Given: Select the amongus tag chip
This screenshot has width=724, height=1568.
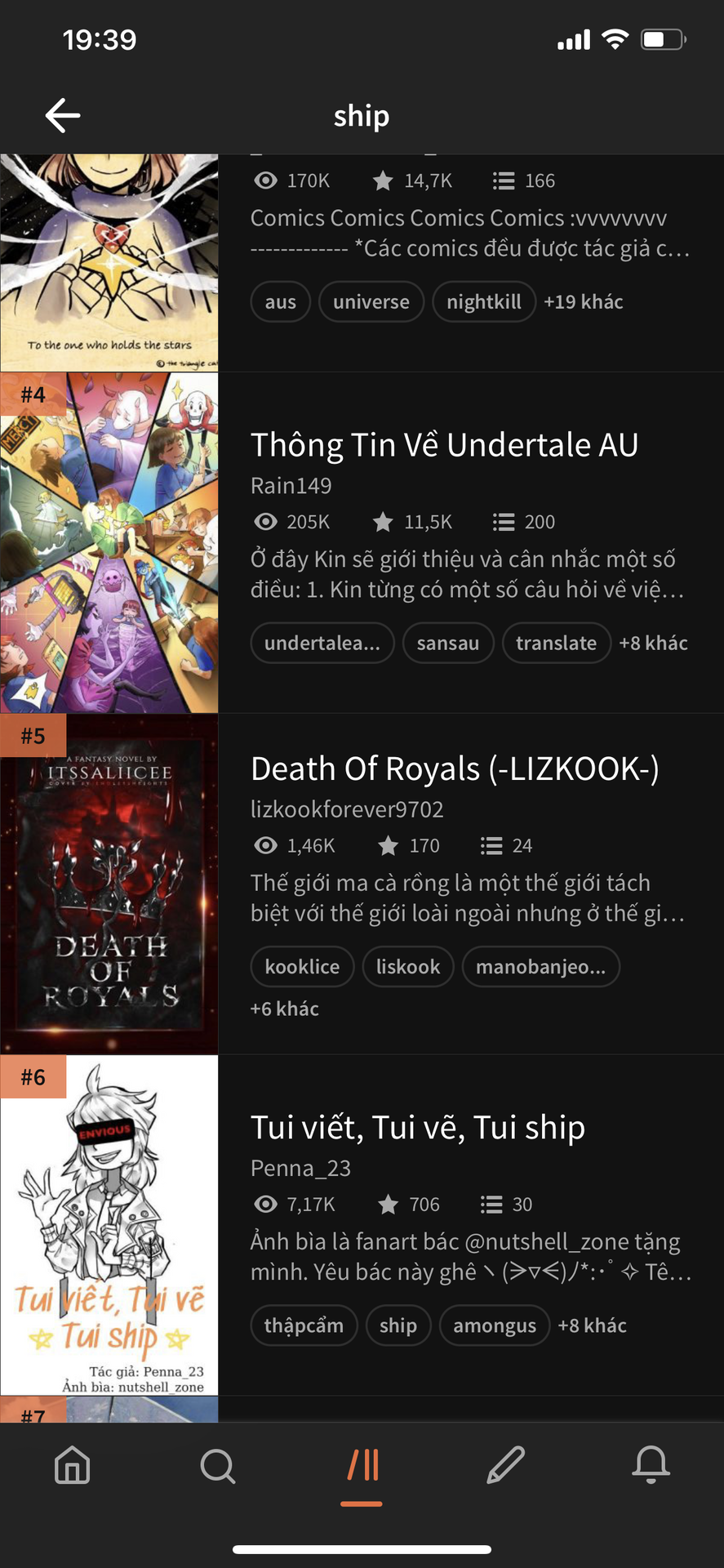Looking at the screenshot, I should coord(495,1325).
